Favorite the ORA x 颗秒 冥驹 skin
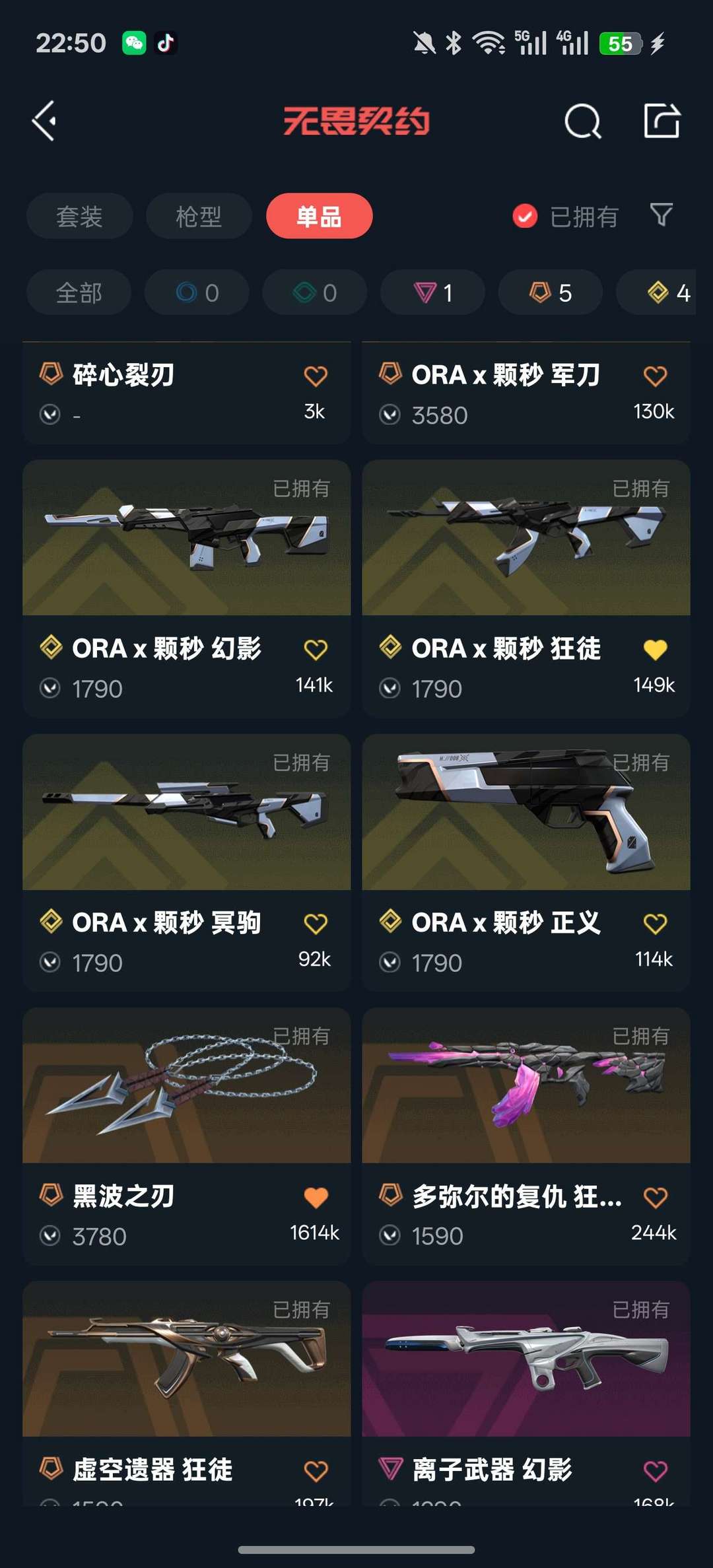The width and height of the screenshot is (713, 1568). (x=316, y=924)
